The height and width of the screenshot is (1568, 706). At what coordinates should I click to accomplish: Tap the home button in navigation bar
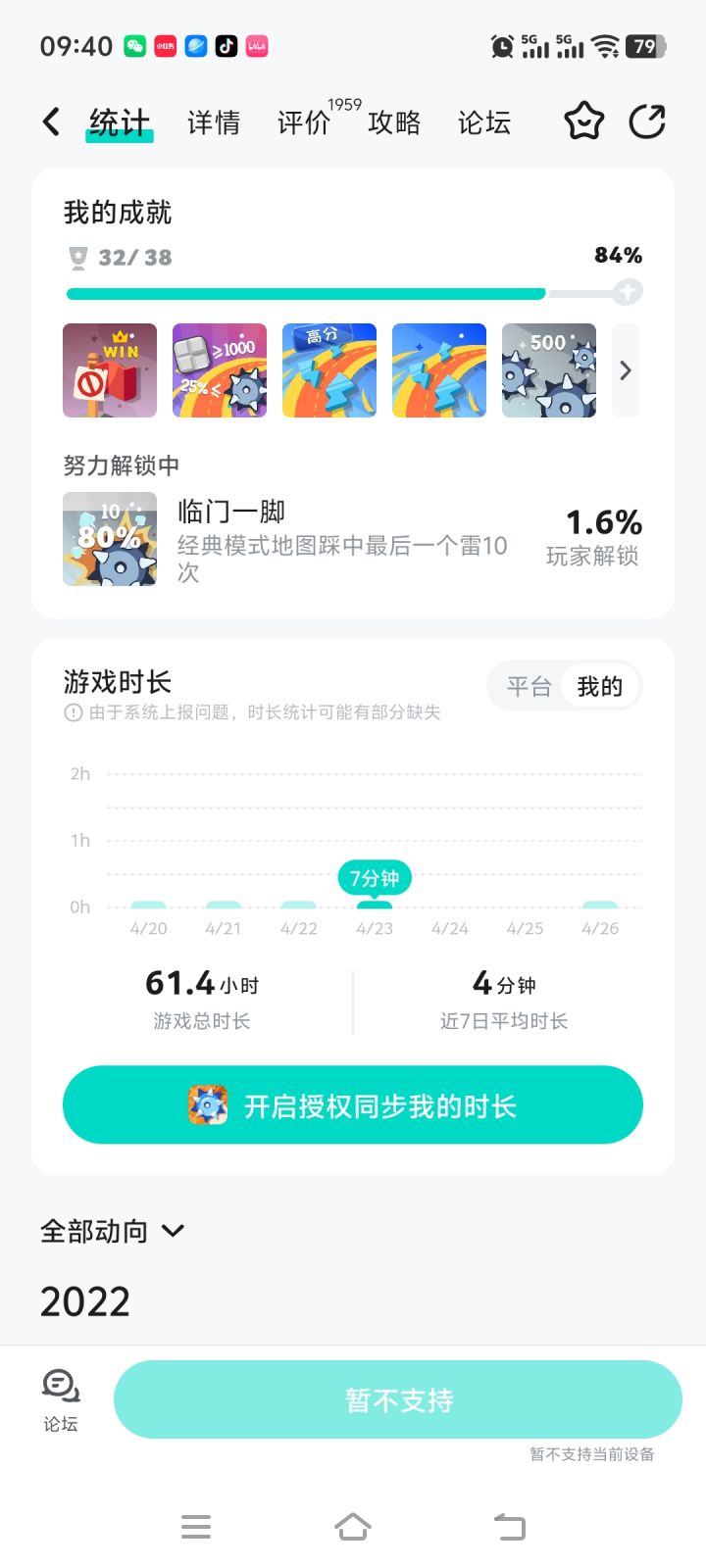(x=353, y=1526)
